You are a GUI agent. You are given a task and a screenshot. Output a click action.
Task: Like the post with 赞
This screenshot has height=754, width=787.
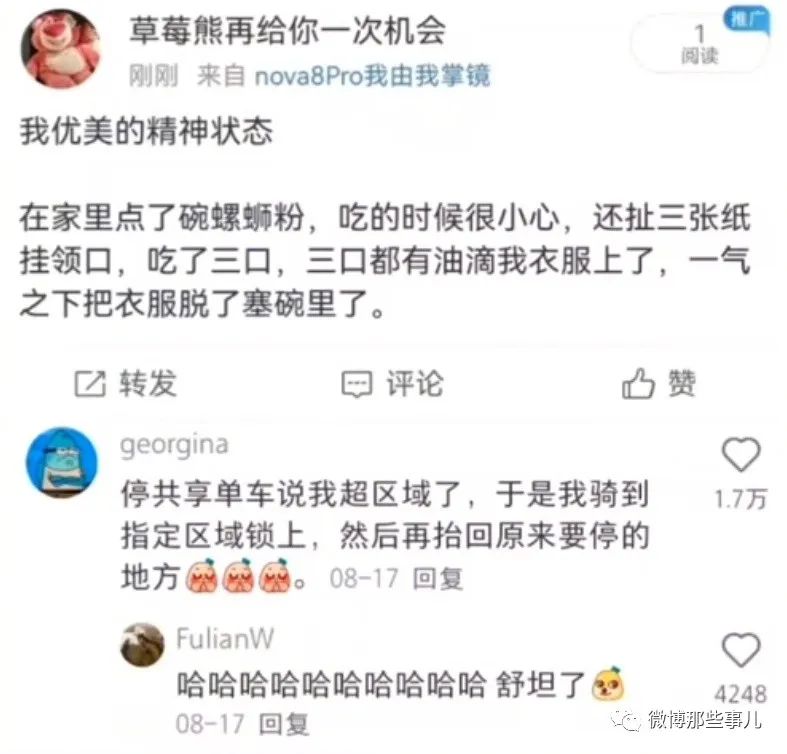tap(659, 383)
